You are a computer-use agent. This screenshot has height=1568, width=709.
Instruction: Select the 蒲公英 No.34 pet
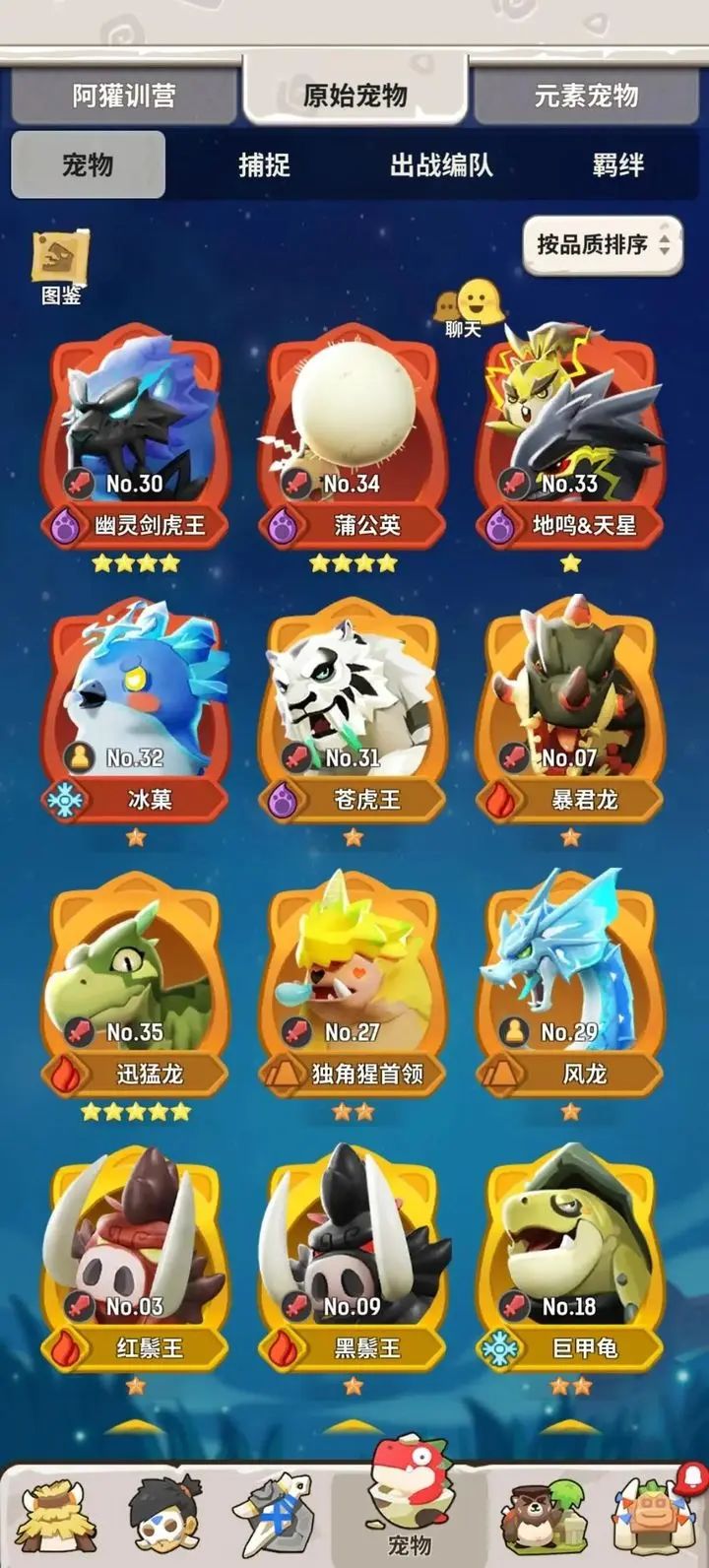pyautogui.click(x=354, y=431)
